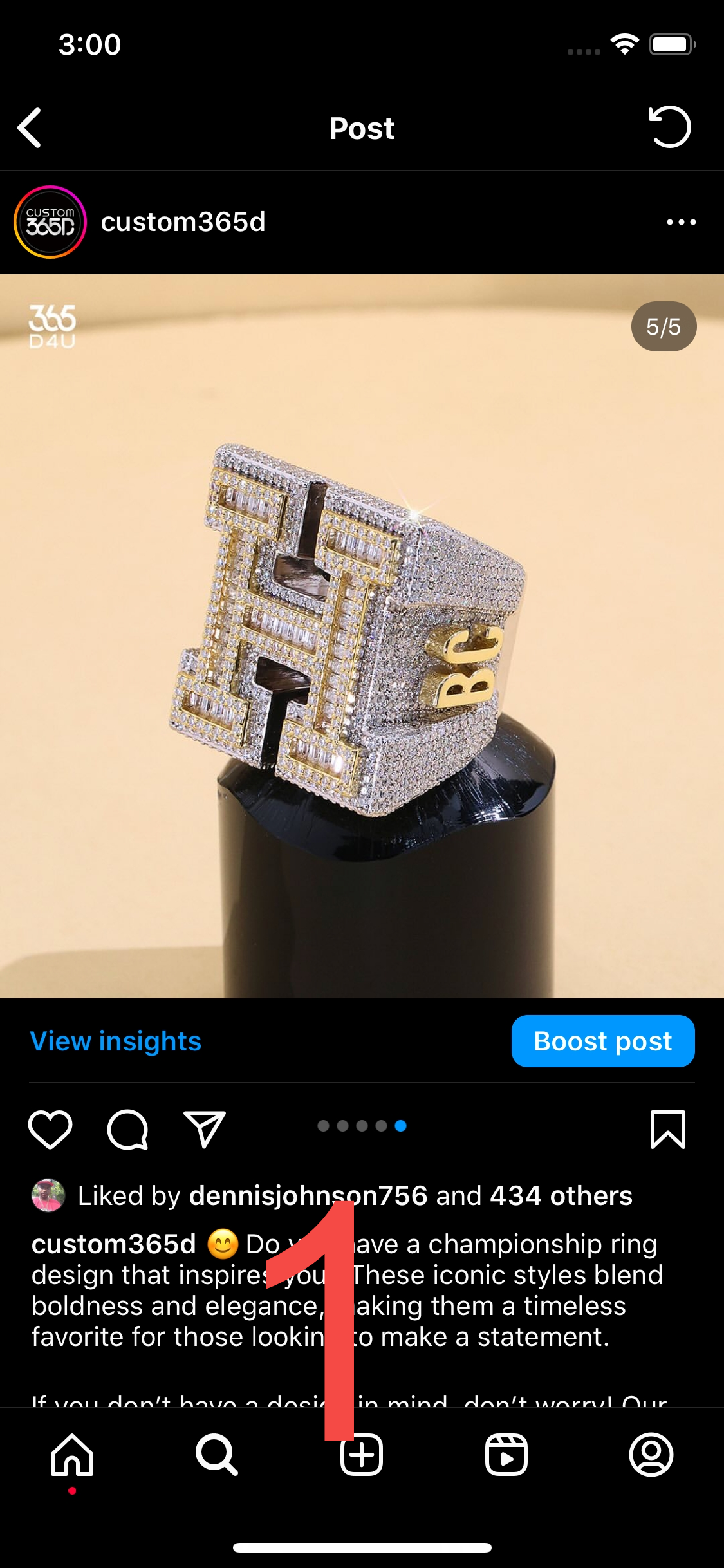This screenshot has width=724, height=1568.
Task: View the 434 others who liked
Action: 561,1195
